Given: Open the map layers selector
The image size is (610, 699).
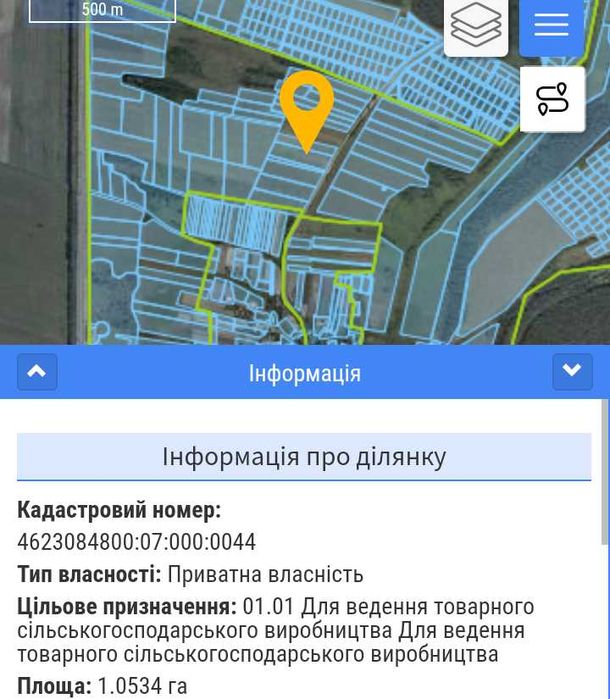Looking at the screenshot, I should pyautogui.click(x=476, y=25).
